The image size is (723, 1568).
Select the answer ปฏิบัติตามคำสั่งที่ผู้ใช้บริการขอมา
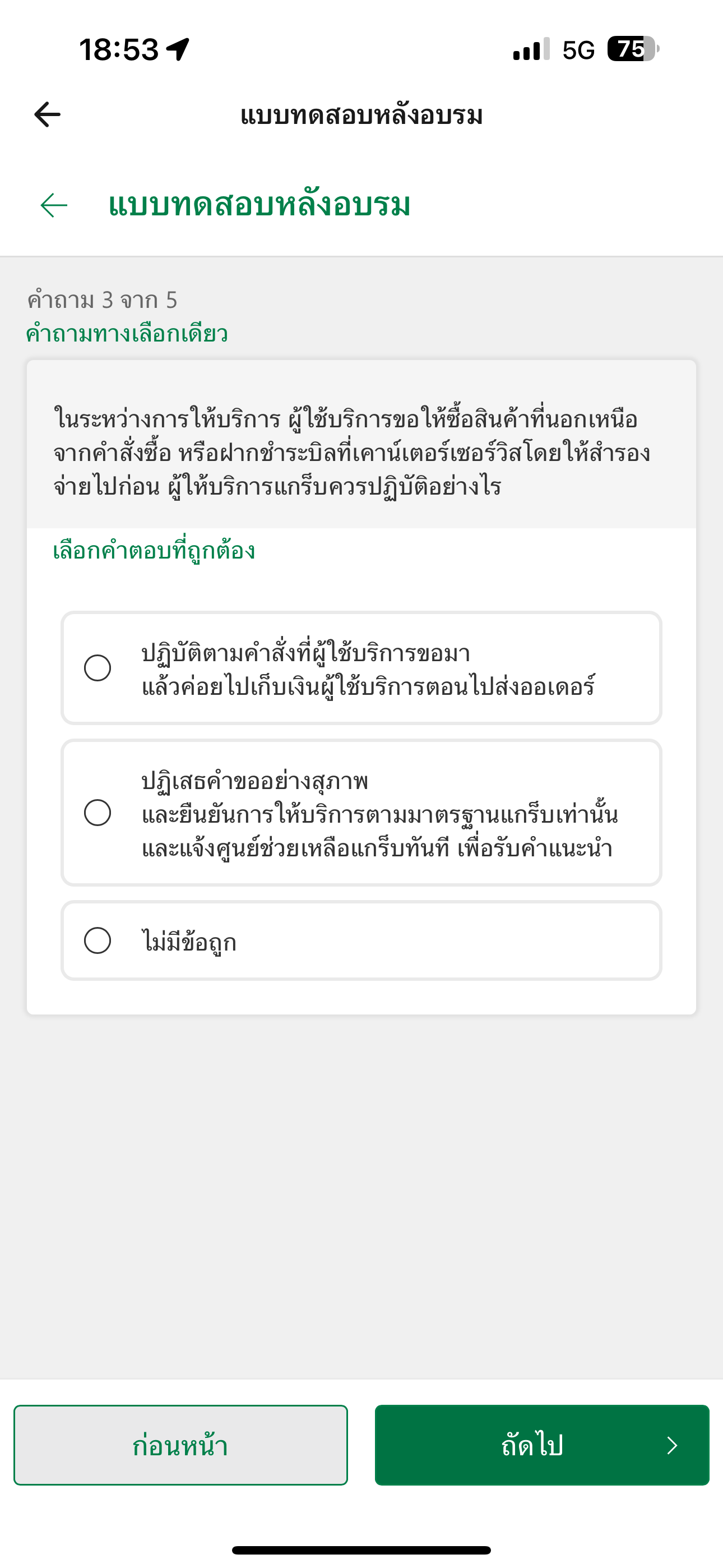[x=361, y=668]
